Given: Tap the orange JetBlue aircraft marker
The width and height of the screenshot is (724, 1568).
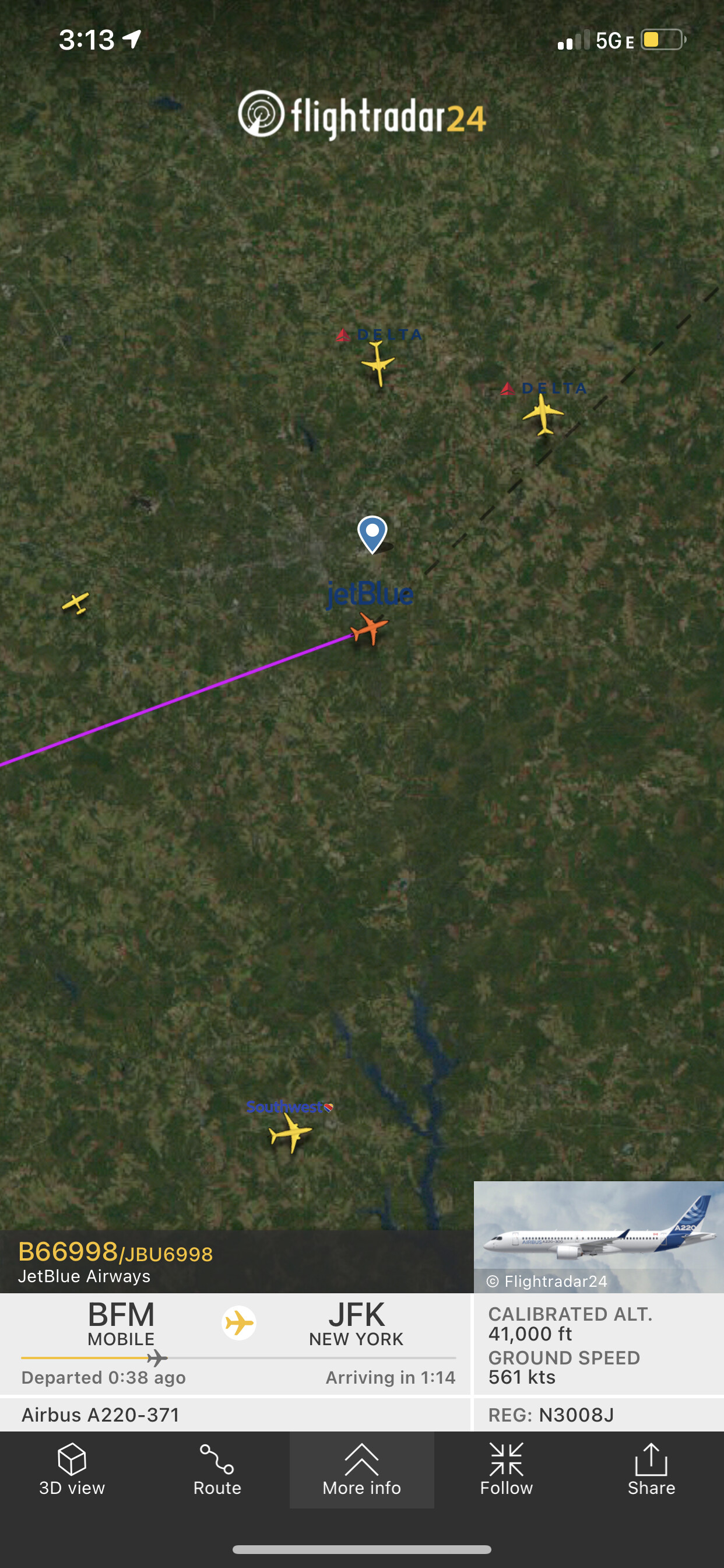Looking at the screenshot, I should 368,628.
